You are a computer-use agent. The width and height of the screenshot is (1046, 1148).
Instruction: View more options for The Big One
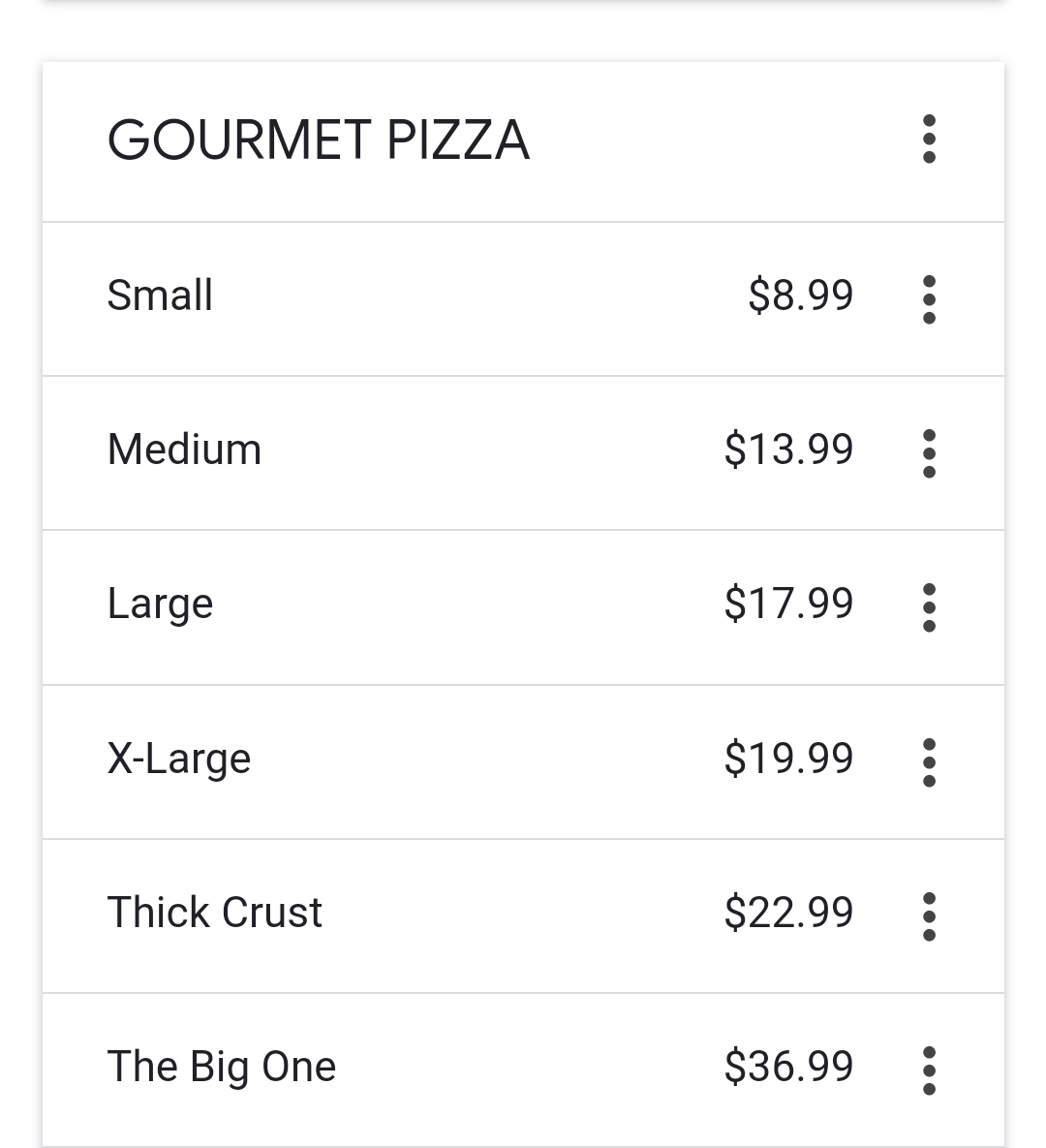click(929, 1070)
